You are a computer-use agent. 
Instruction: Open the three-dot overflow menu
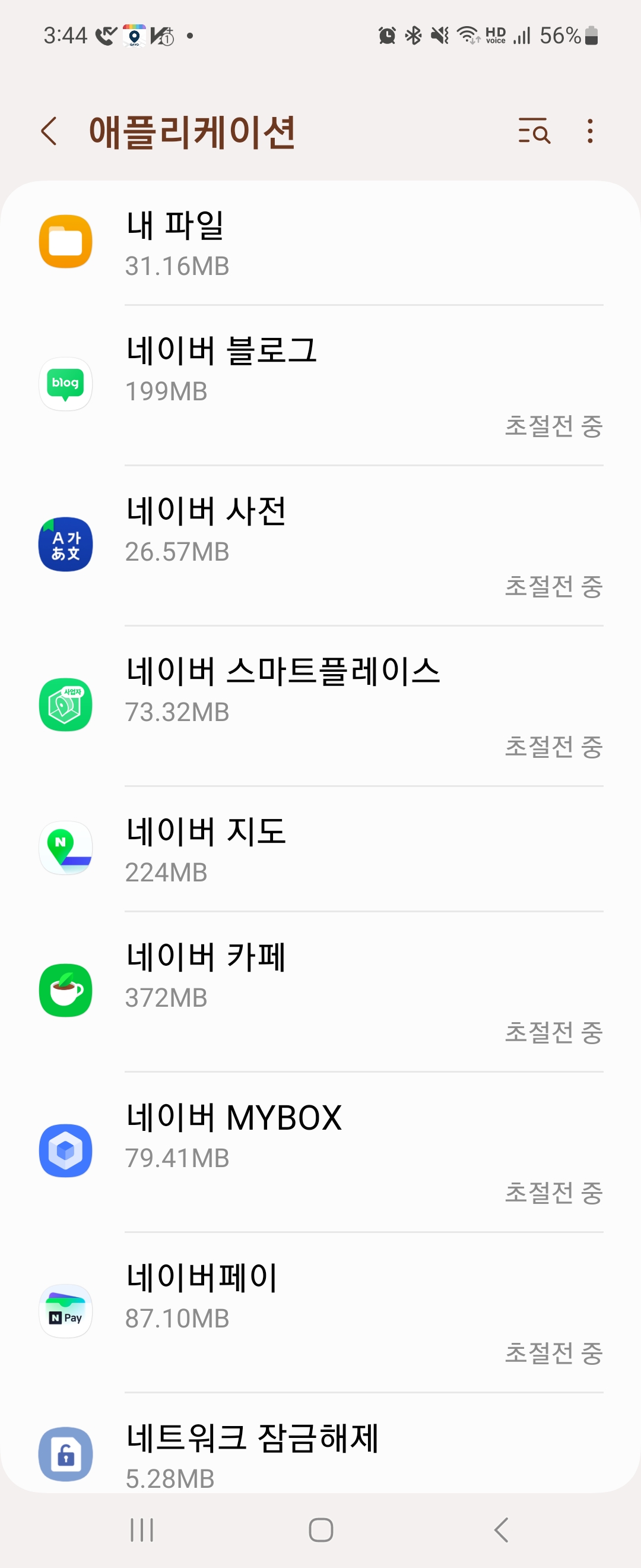589,131
